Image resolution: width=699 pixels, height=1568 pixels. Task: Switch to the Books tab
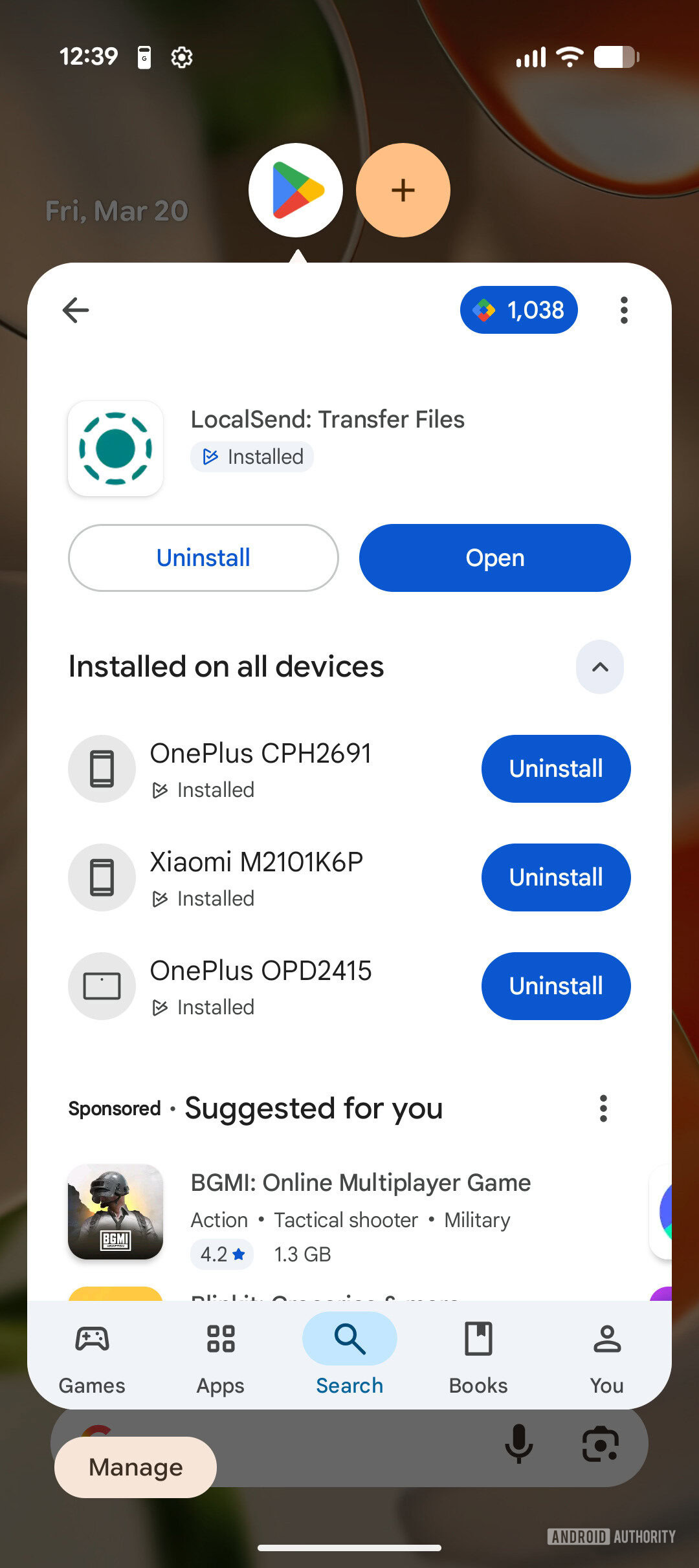point(478,1358)
